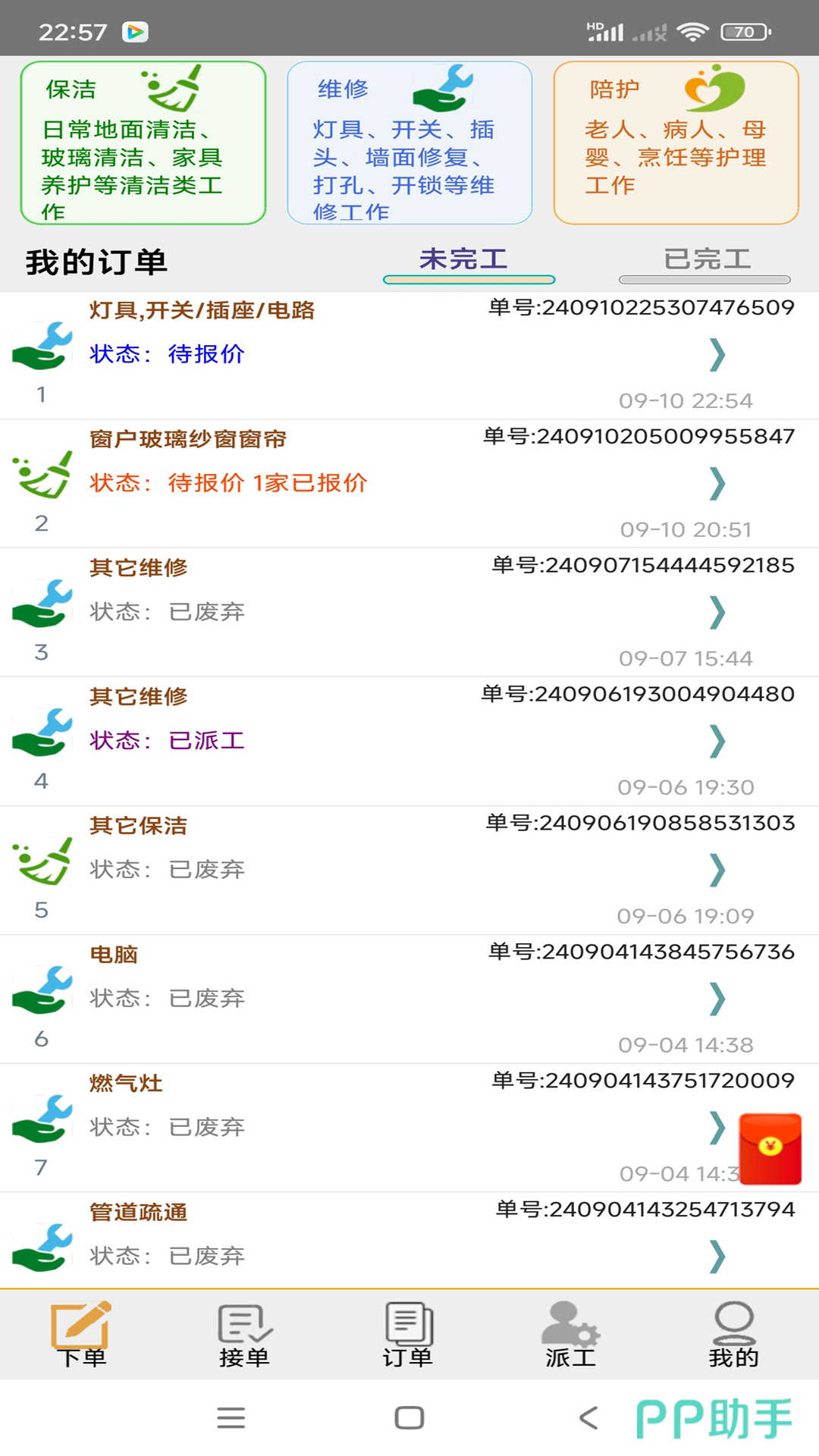Go to the 下单 tab
Viewport: 819px width, 1456px height.
[x=82, y=1335]
